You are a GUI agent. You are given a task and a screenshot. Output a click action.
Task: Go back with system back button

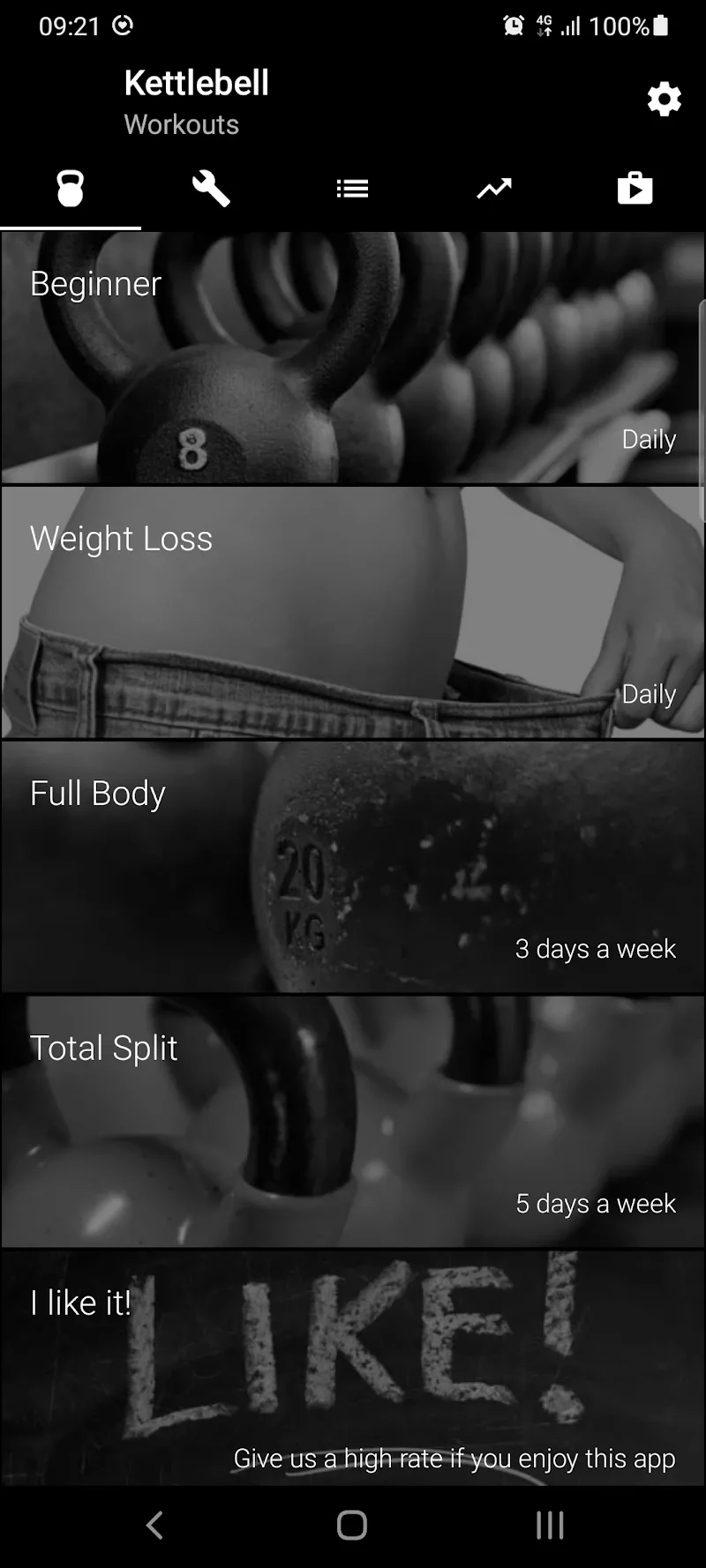[154, 1525]
